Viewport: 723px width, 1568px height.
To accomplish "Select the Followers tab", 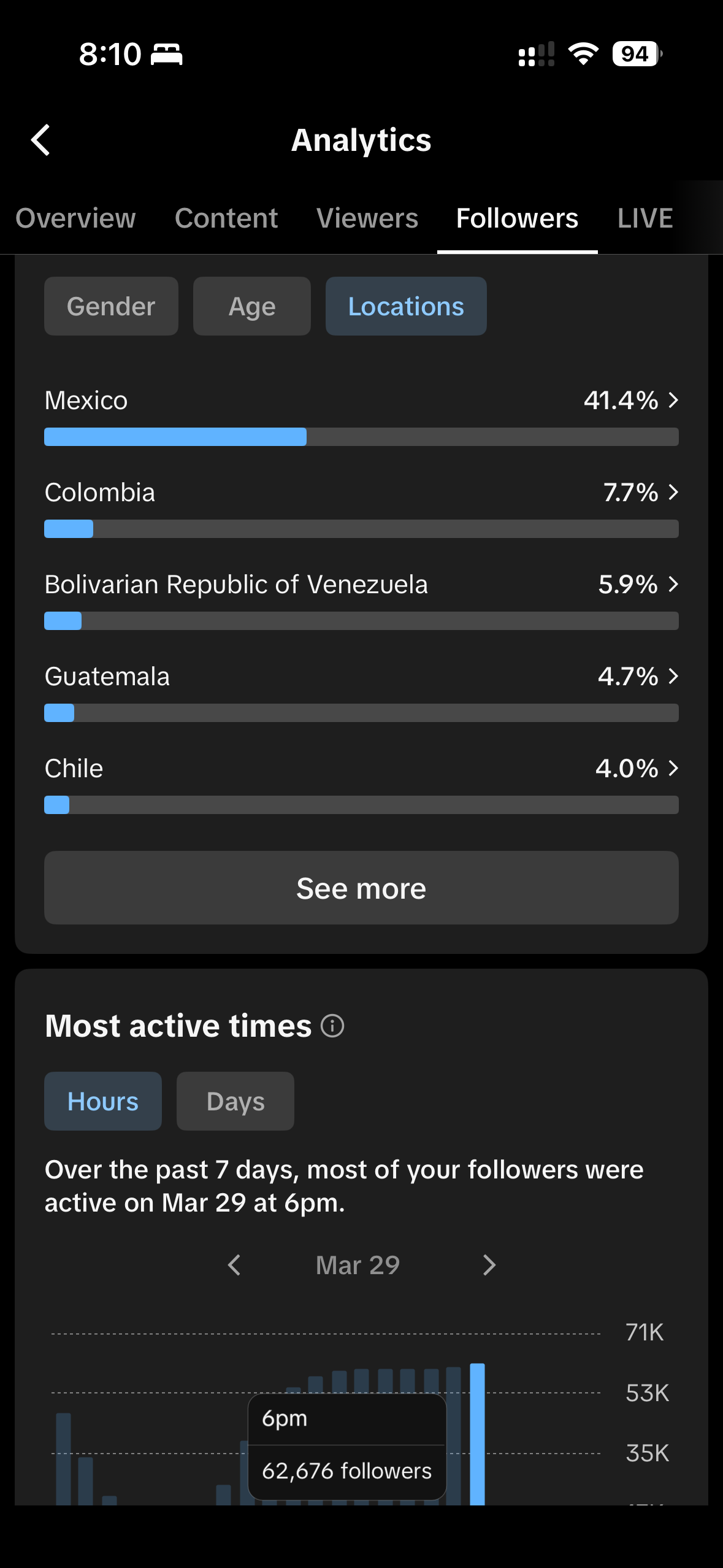I will coord(517,218).
